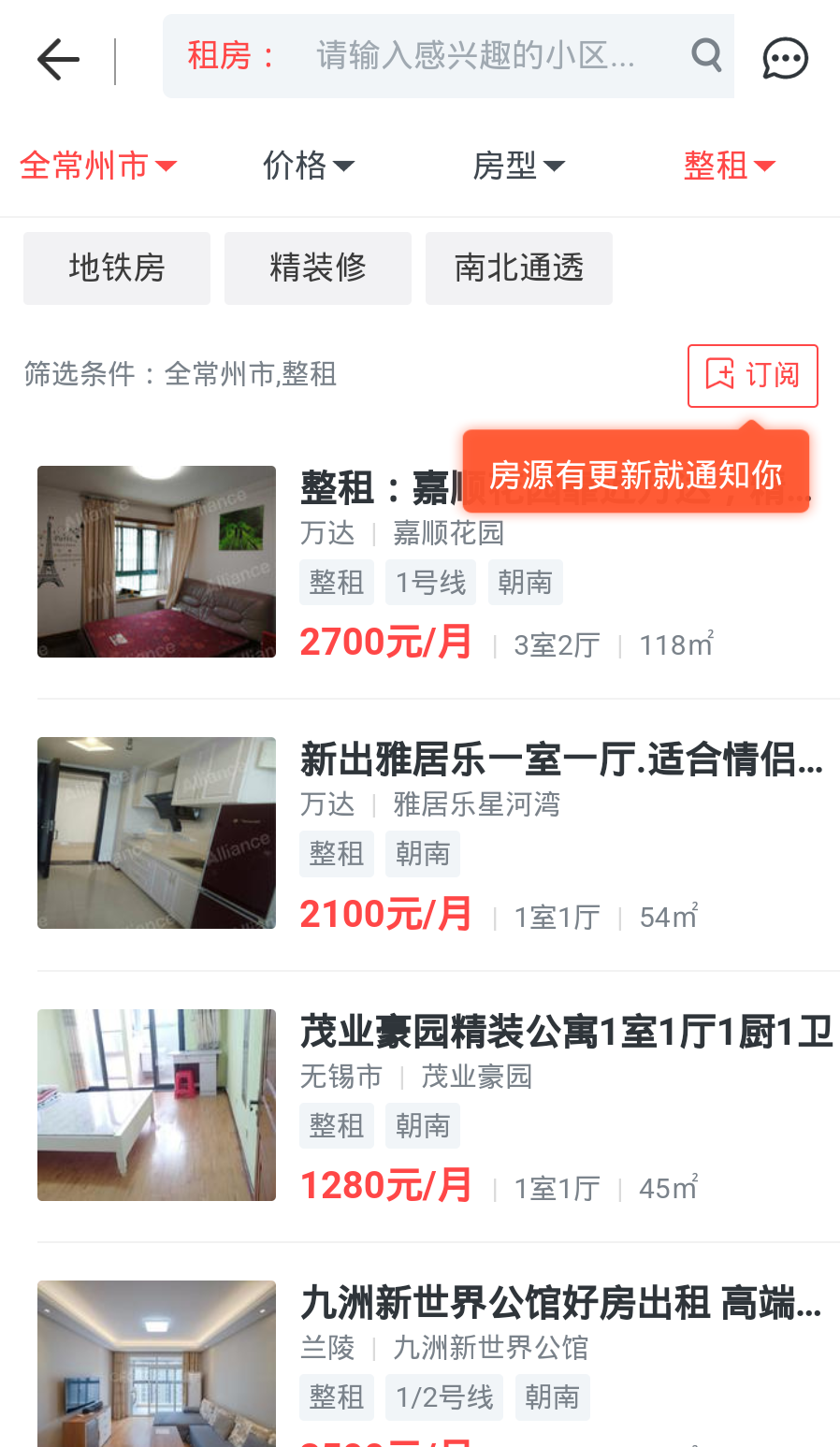This screenshot has width=840, height=1447.
Task: Open the chat messages icon
Action: (785, 59)
